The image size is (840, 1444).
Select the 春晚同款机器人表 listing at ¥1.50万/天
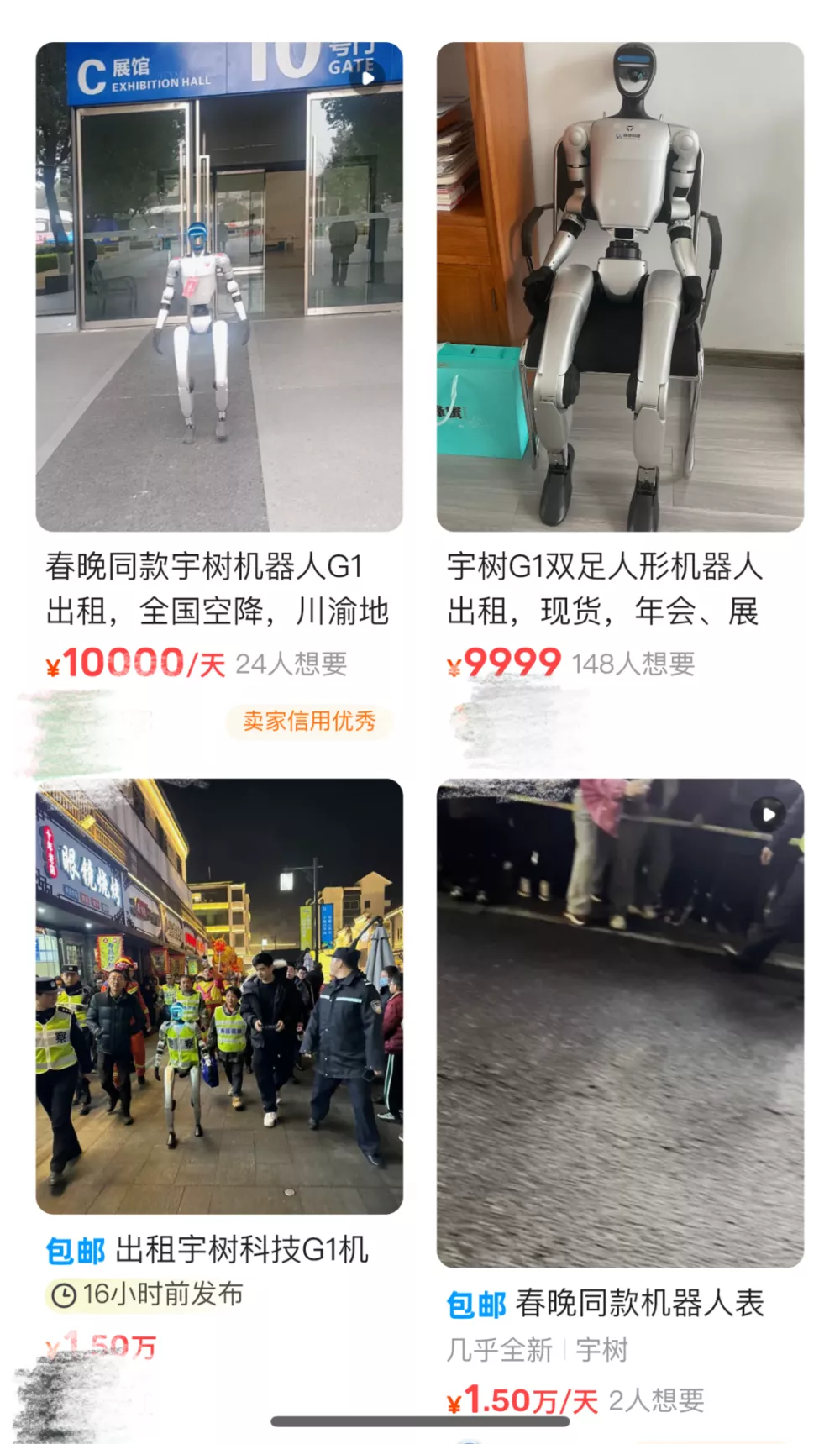click(x=620, y=1022)
